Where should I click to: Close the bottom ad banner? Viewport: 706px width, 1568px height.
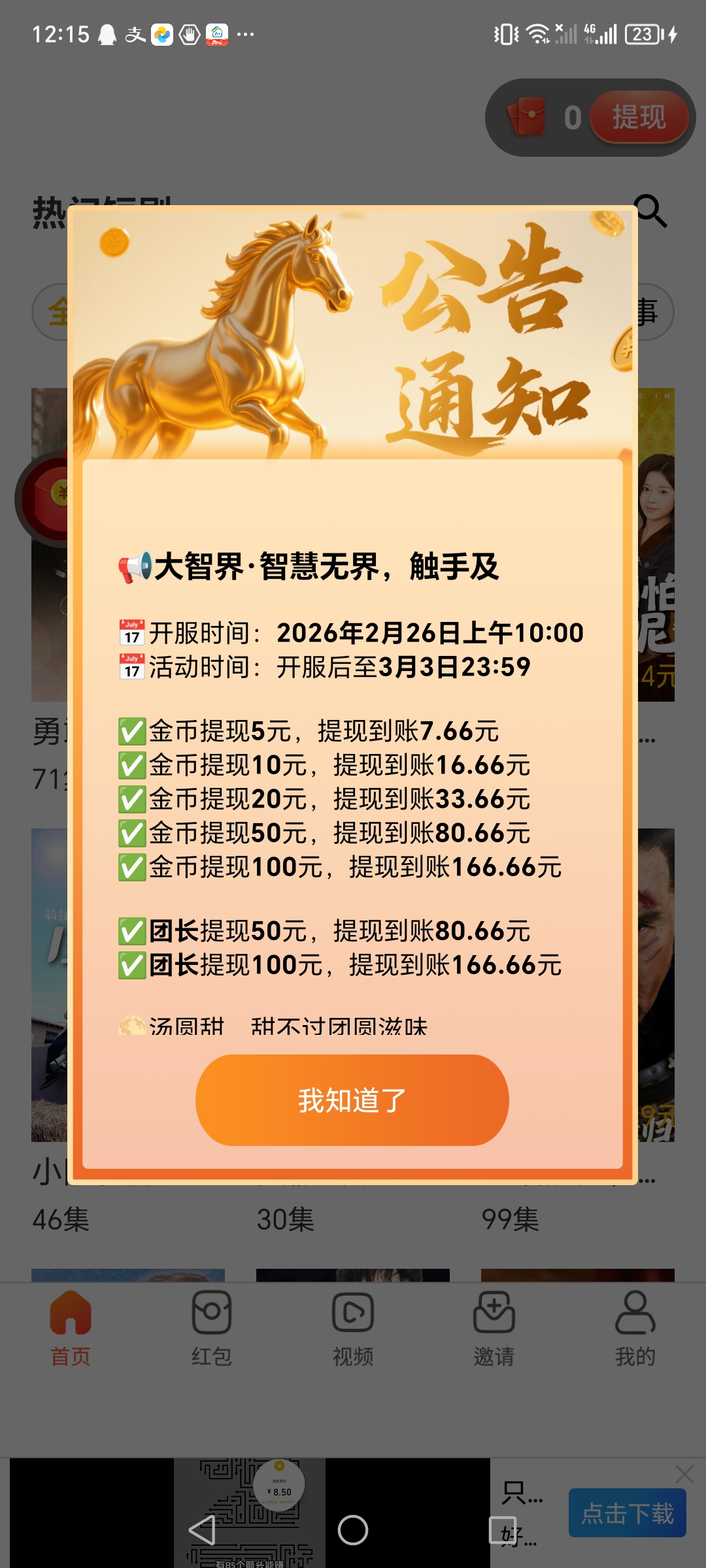[x=684, y=1474]
